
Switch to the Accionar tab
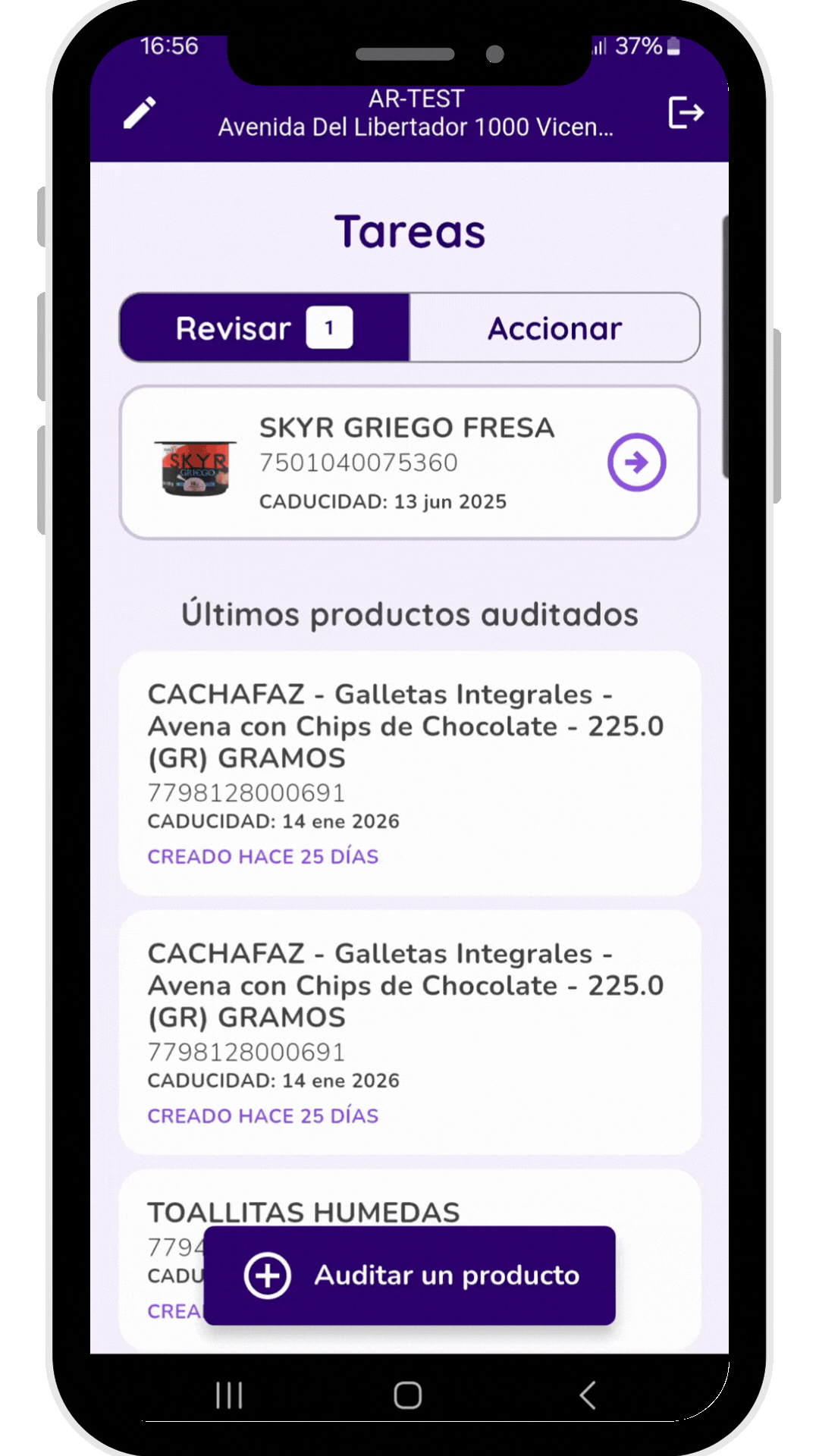[x=554, y=328]
